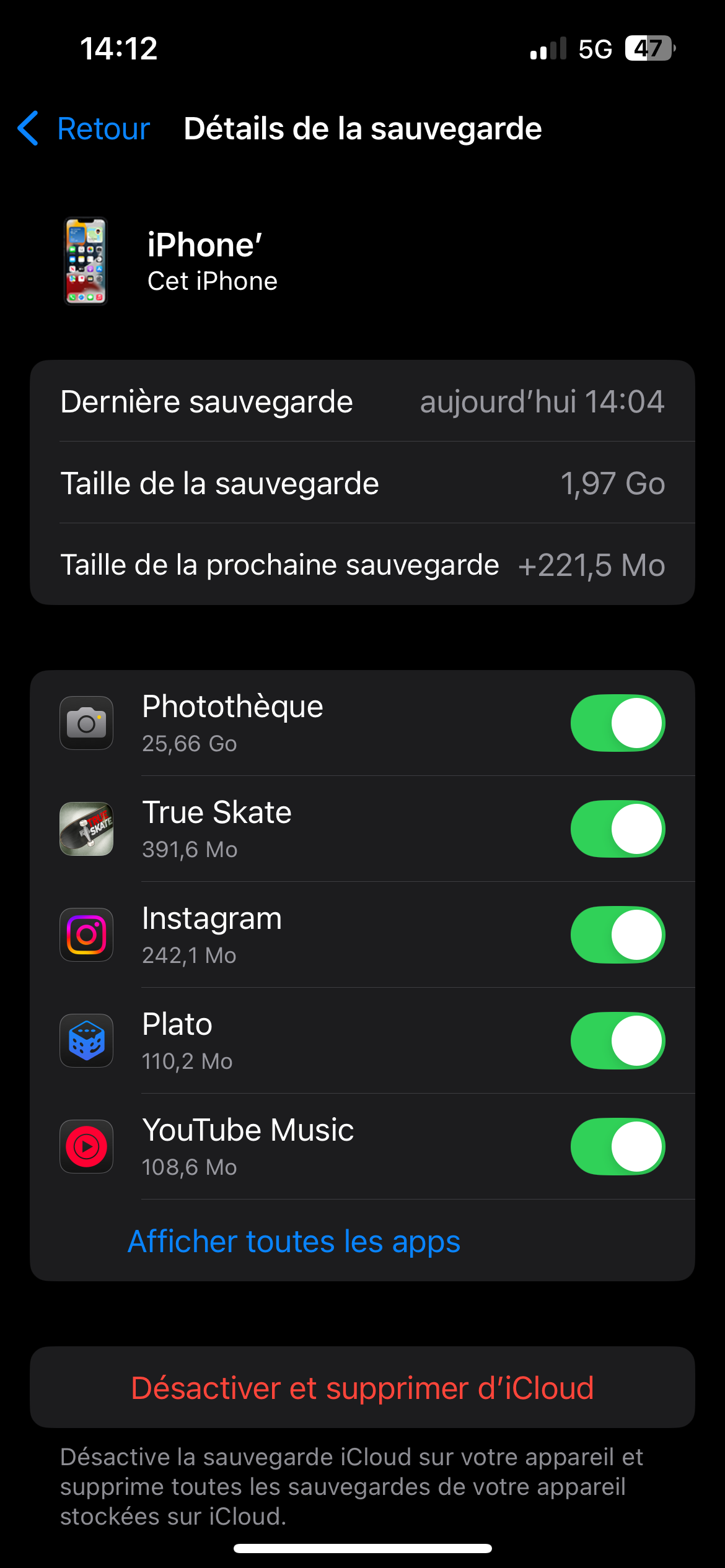Switch off Plato backup
725x1568 pixels.
(617, 1040)
